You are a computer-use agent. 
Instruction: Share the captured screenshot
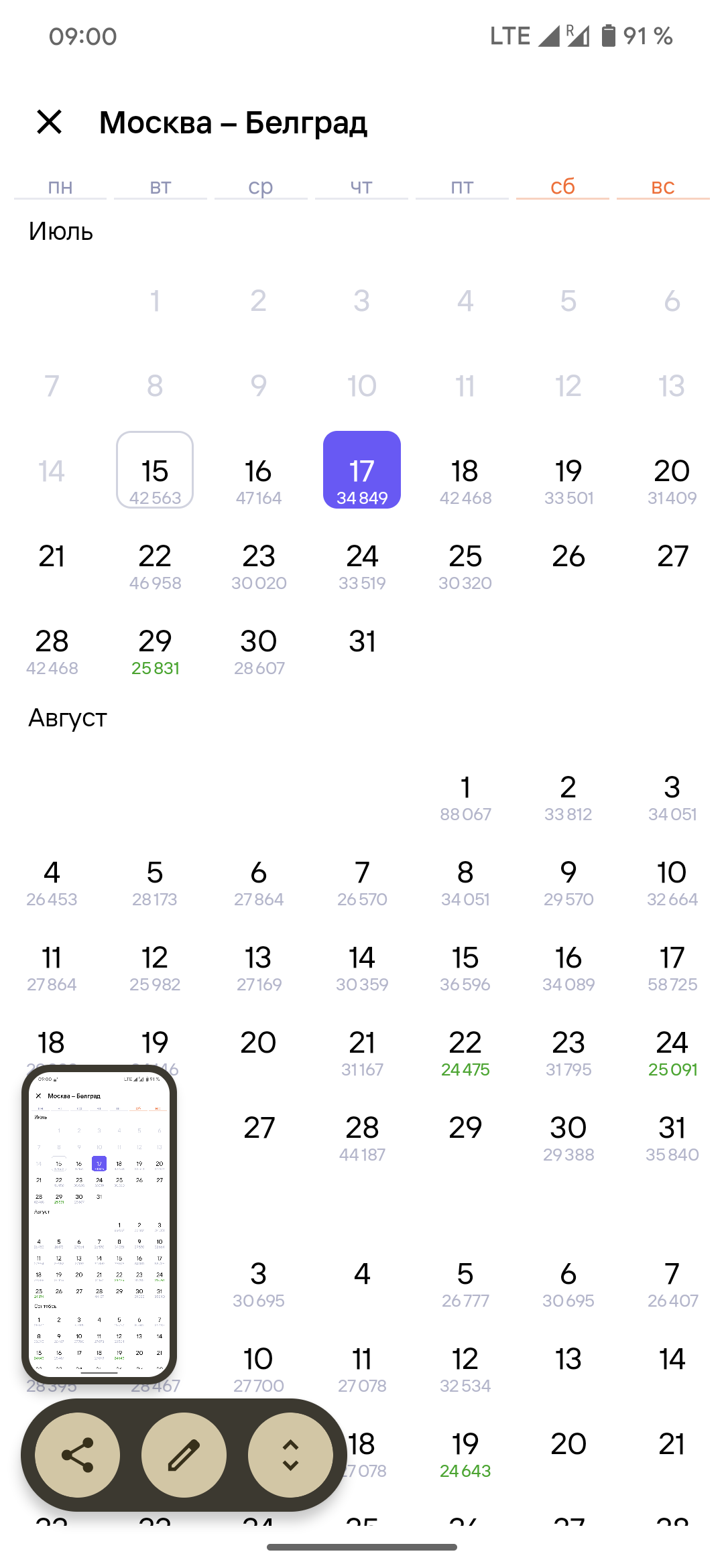pyautogui.click(x=78, y=1455)
